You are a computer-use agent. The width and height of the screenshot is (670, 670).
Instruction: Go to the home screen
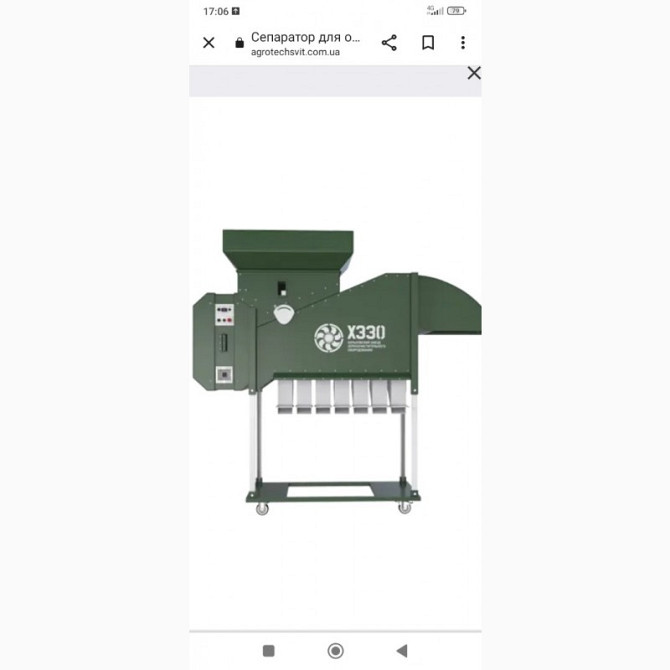point(335,651)
